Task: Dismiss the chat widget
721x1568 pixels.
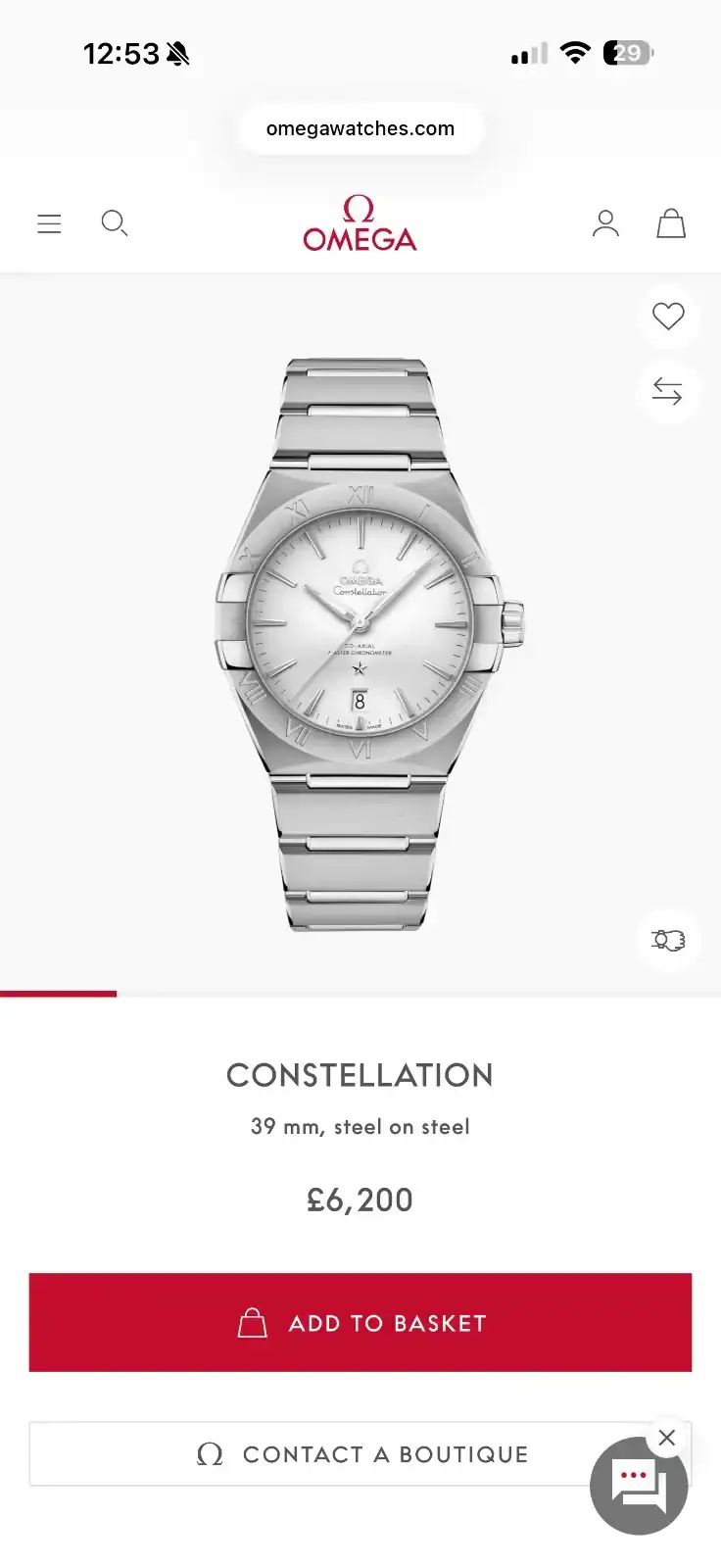Action: (x=667, y=1438)
